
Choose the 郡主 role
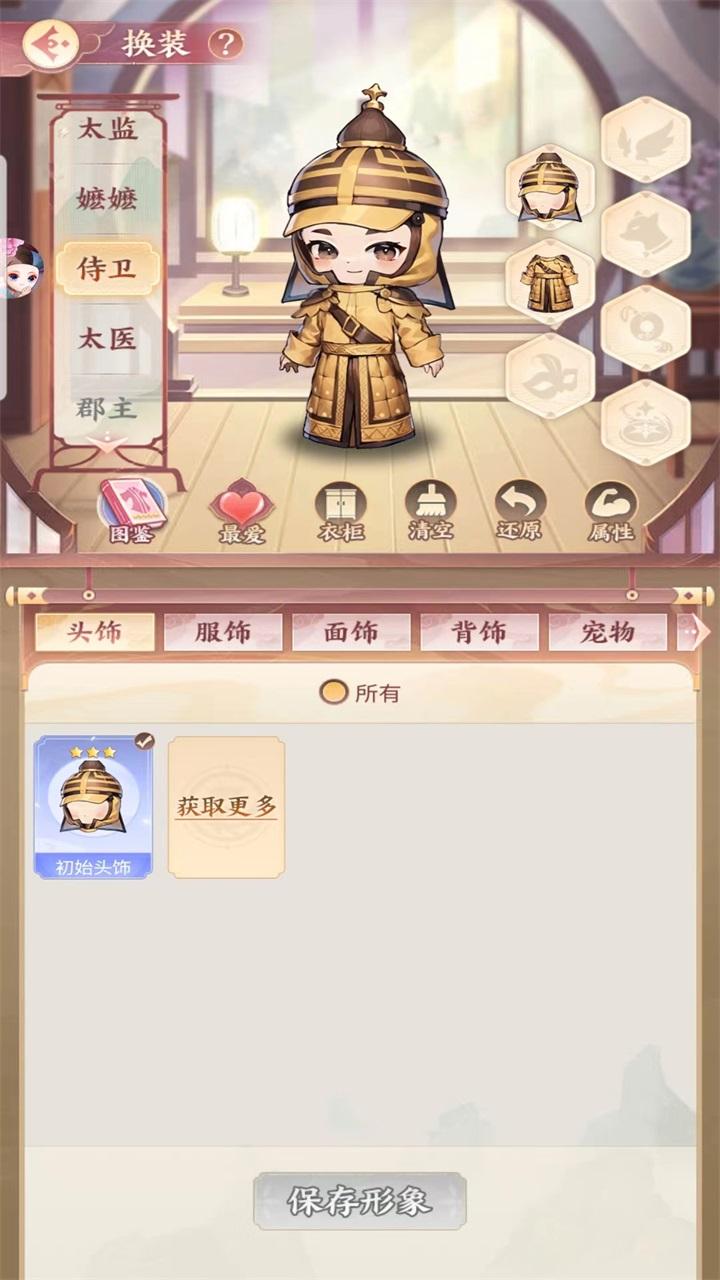(x=107, y=408)
